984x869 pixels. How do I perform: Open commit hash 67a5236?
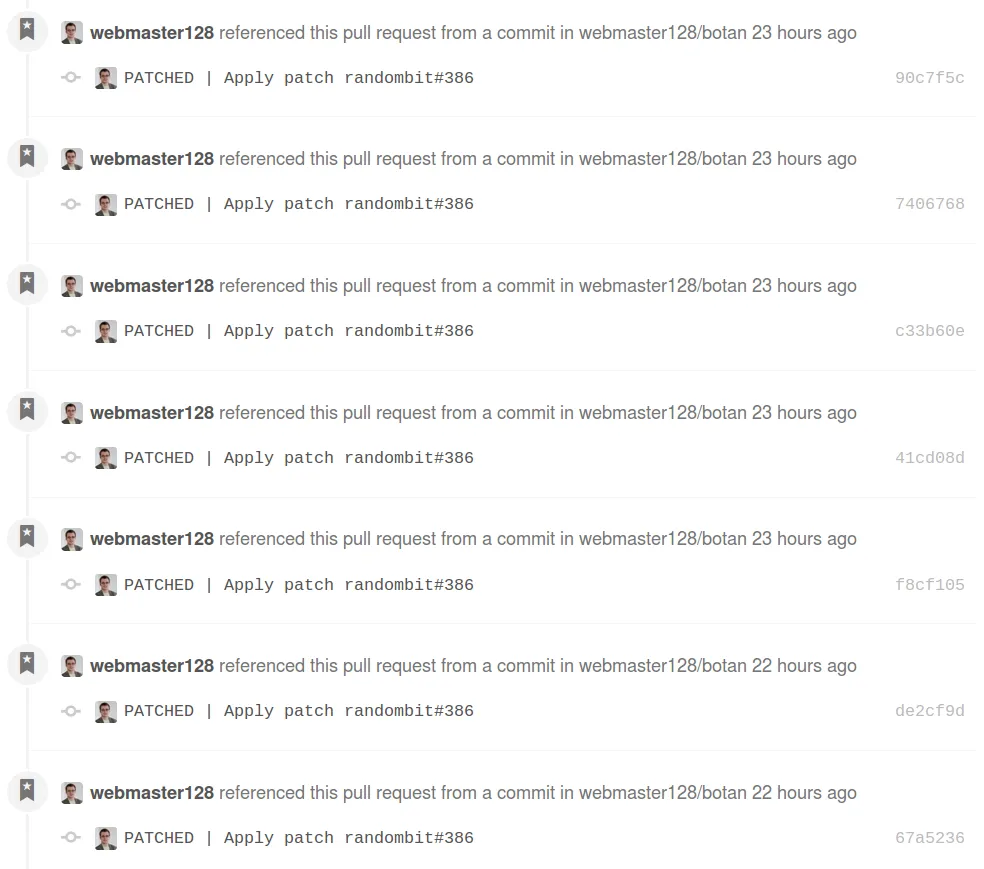pos(929,838)
